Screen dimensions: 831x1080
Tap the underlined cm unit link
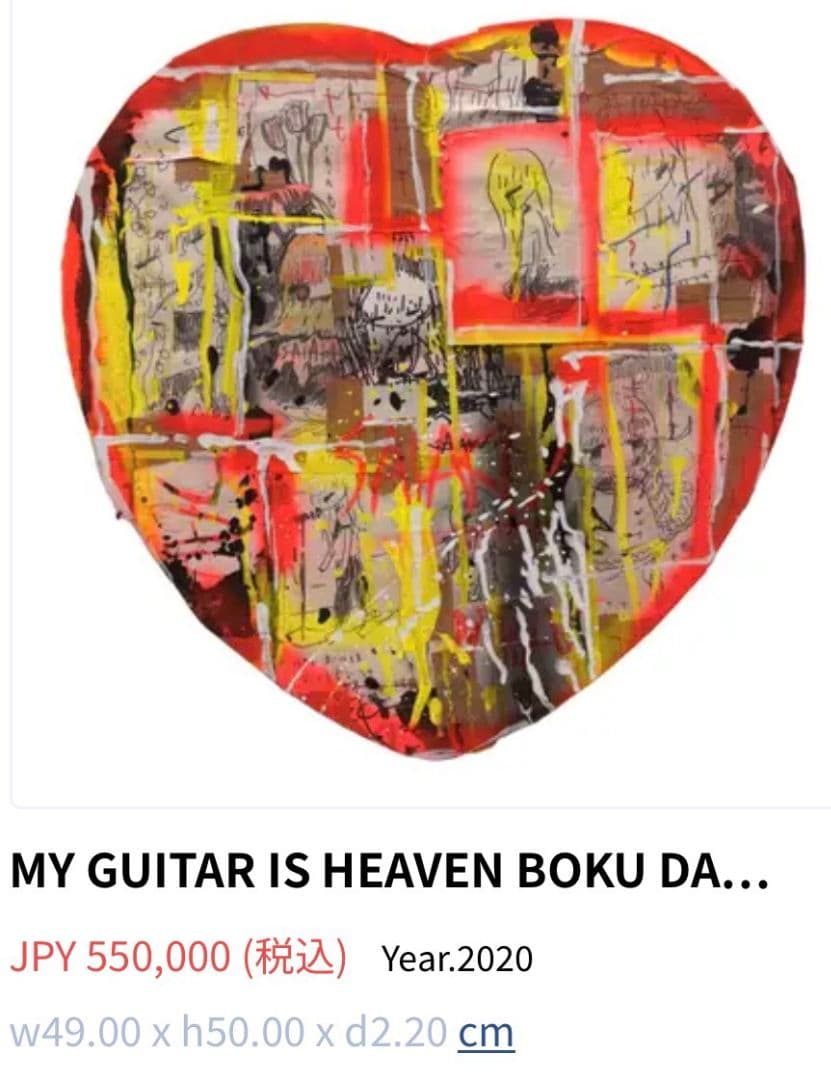coord(486,1033)
